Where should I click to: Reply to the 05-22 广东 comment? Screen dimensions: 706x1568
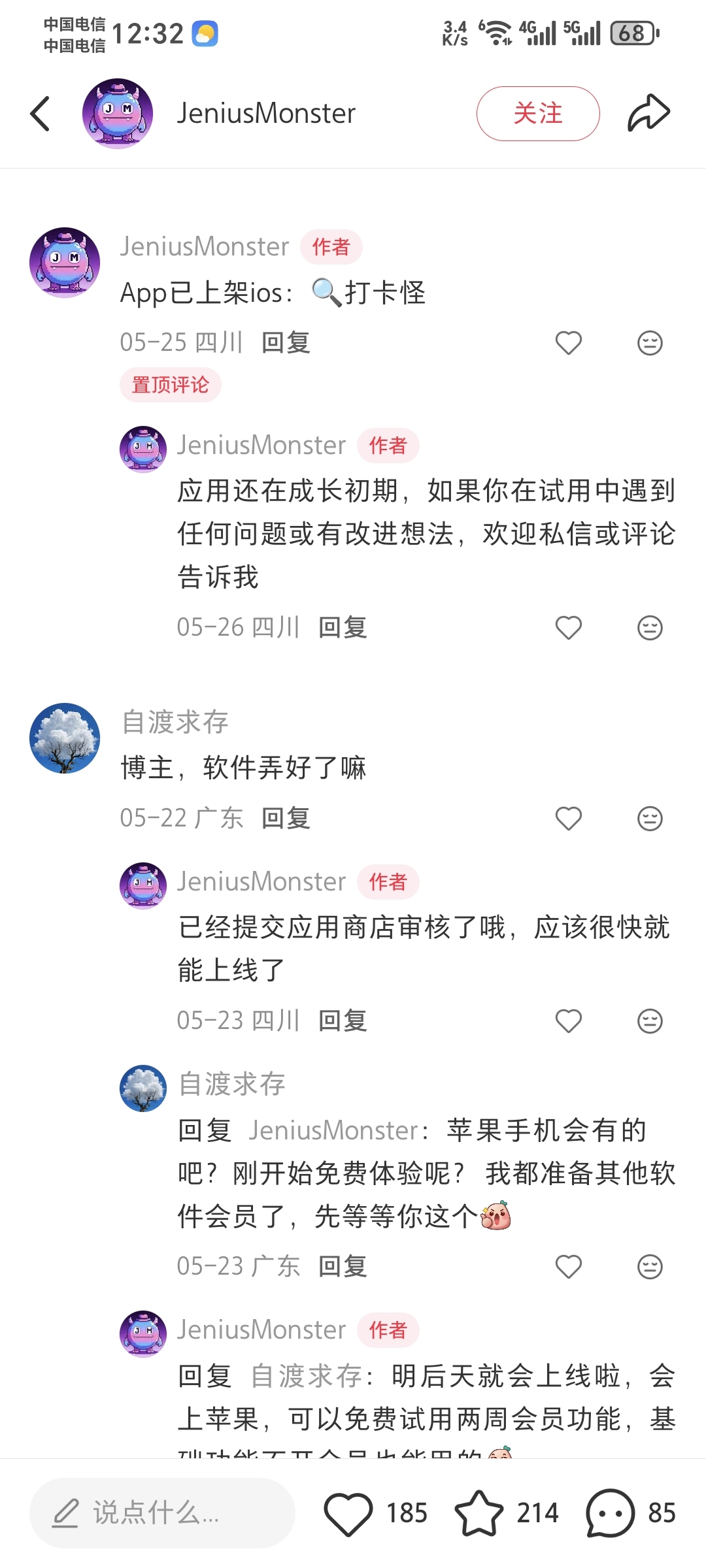tap(286, 818)
